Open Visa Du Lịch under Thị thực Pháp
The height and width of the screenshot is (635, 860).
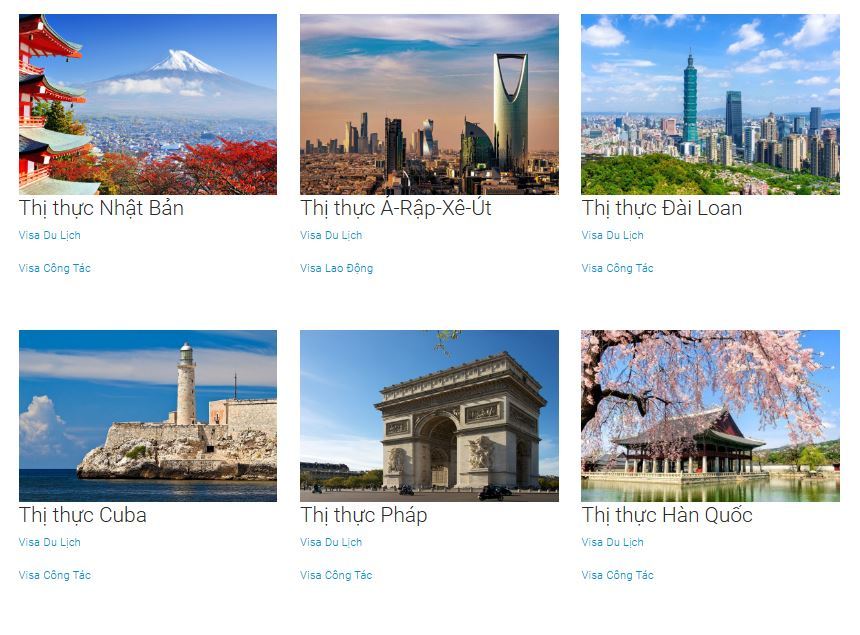331,543
